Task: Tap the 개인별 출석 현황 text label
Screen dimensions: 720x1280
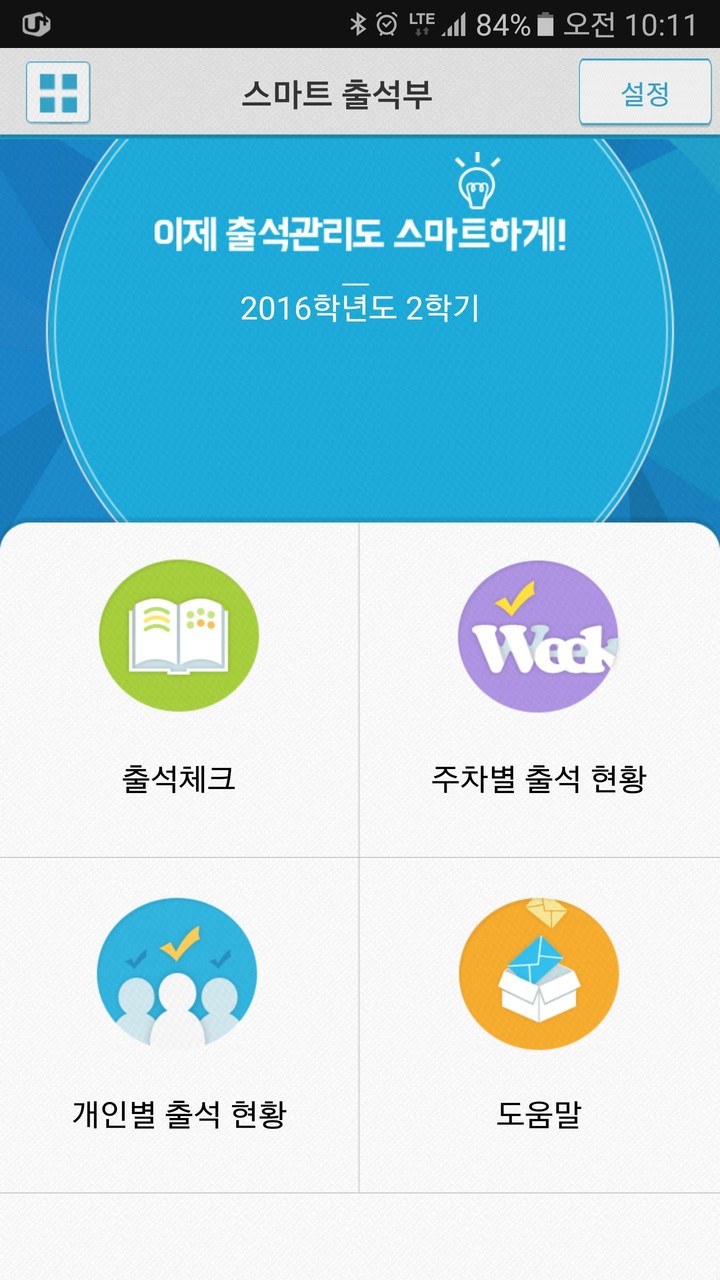Action: coord(179,1110)
